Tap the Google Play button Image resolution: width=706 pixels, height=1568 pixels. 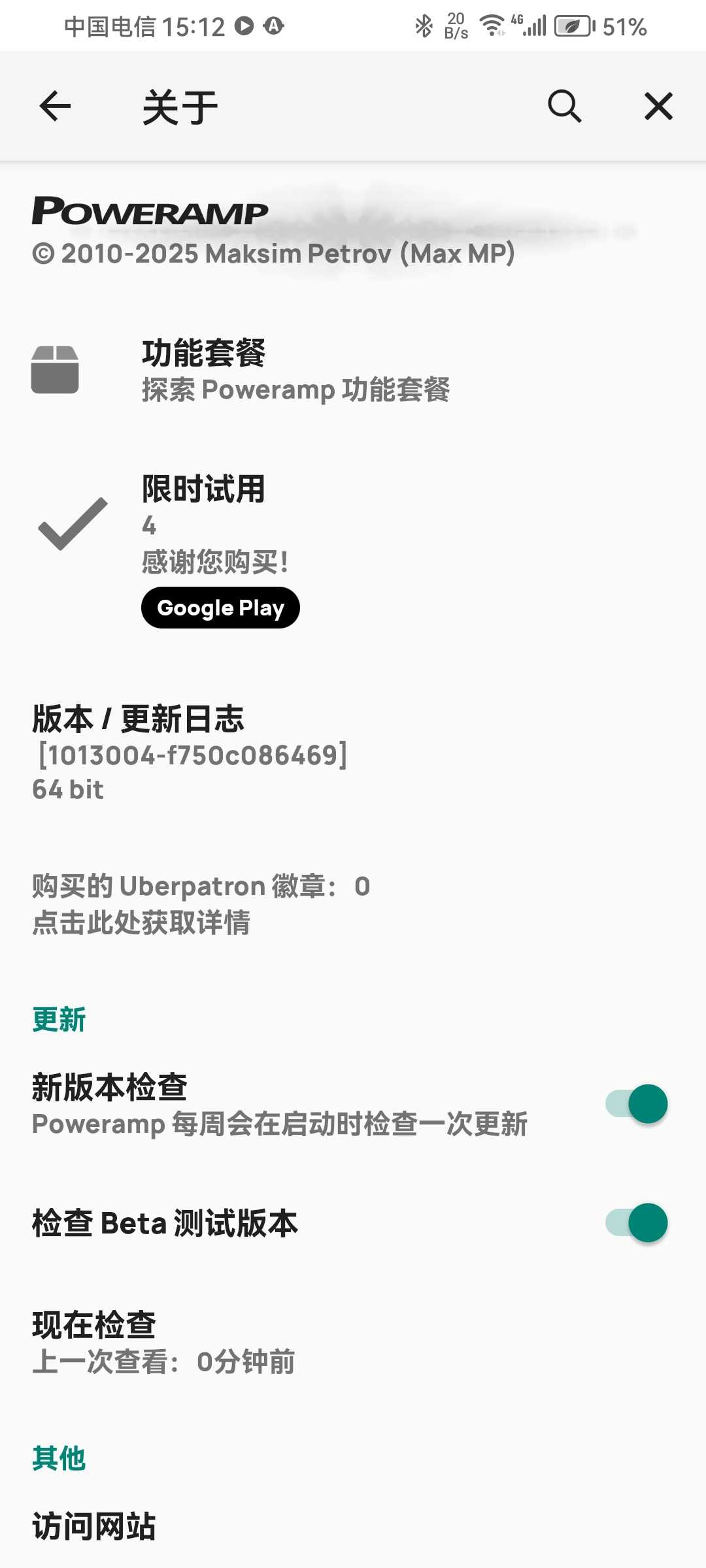pos(220,608)
